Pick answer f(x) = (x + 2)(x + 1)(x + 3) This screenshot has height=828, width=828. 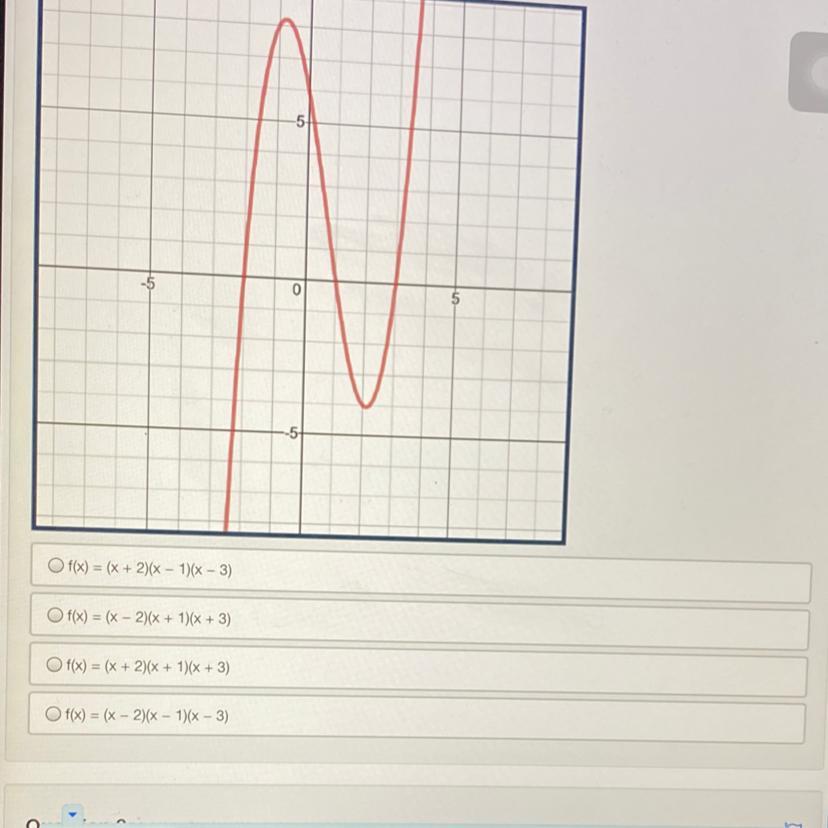tap(56, 664)
